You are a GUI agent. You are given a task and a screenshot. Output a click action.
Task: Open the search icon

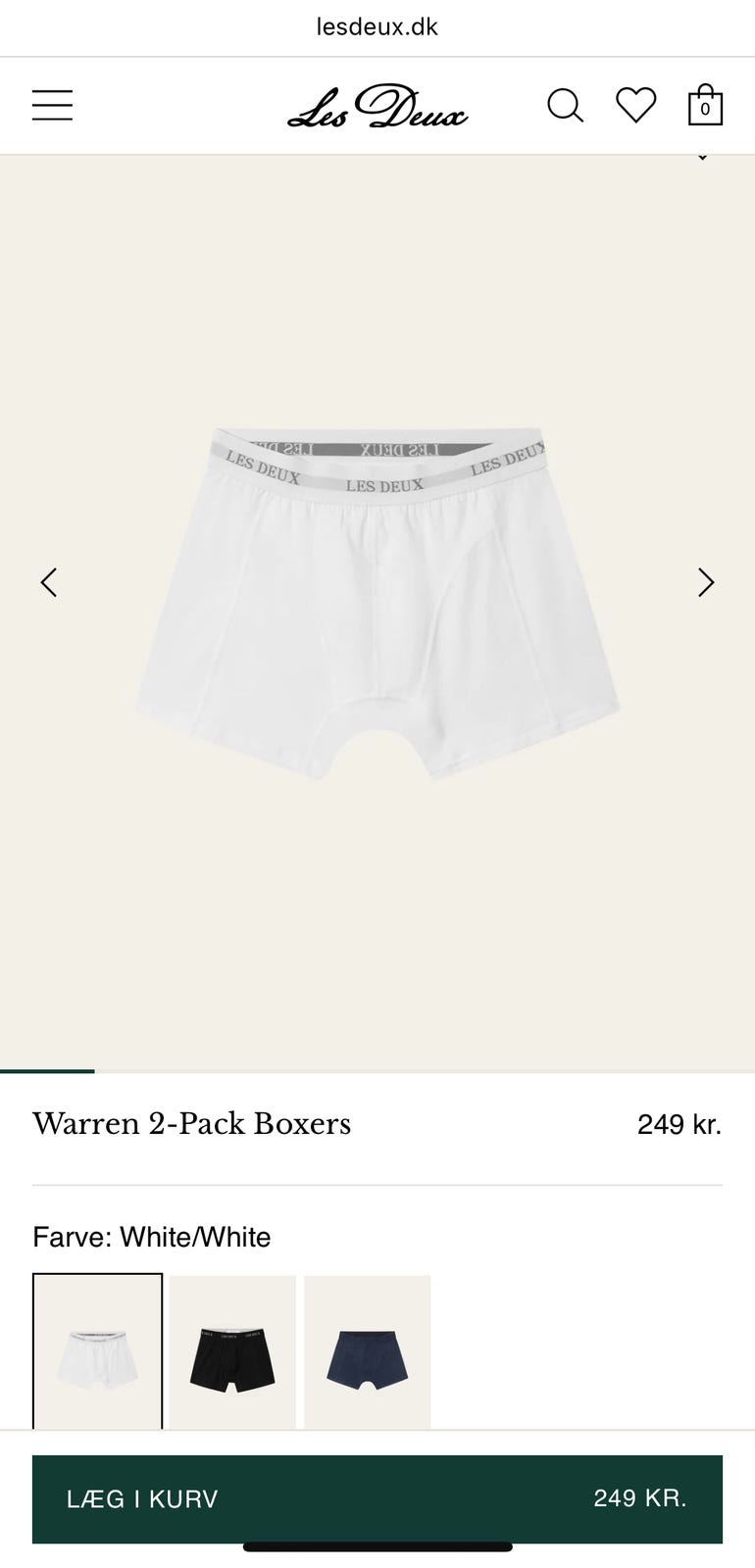click(565, 106)
